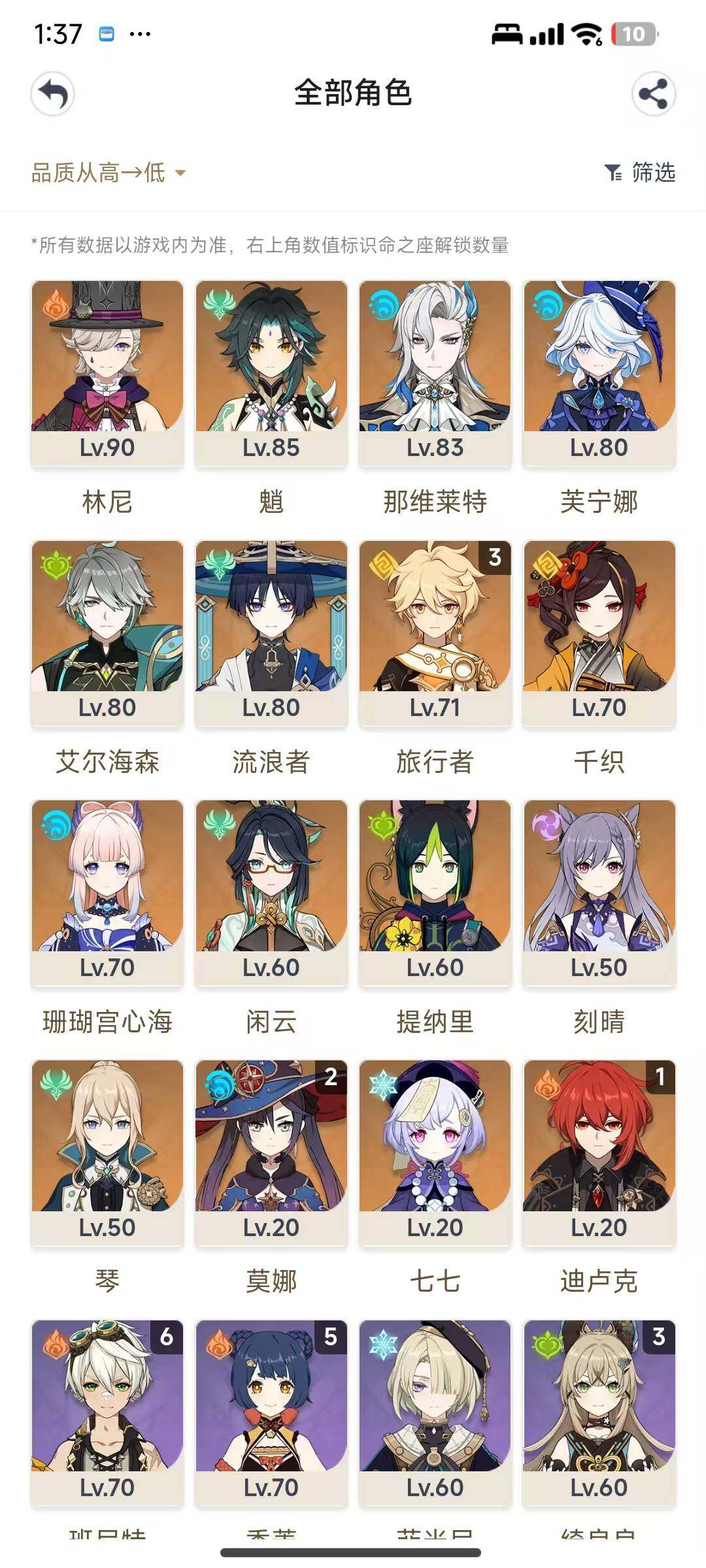Select the 那维莱特 character card

click(x=435, y=372)
